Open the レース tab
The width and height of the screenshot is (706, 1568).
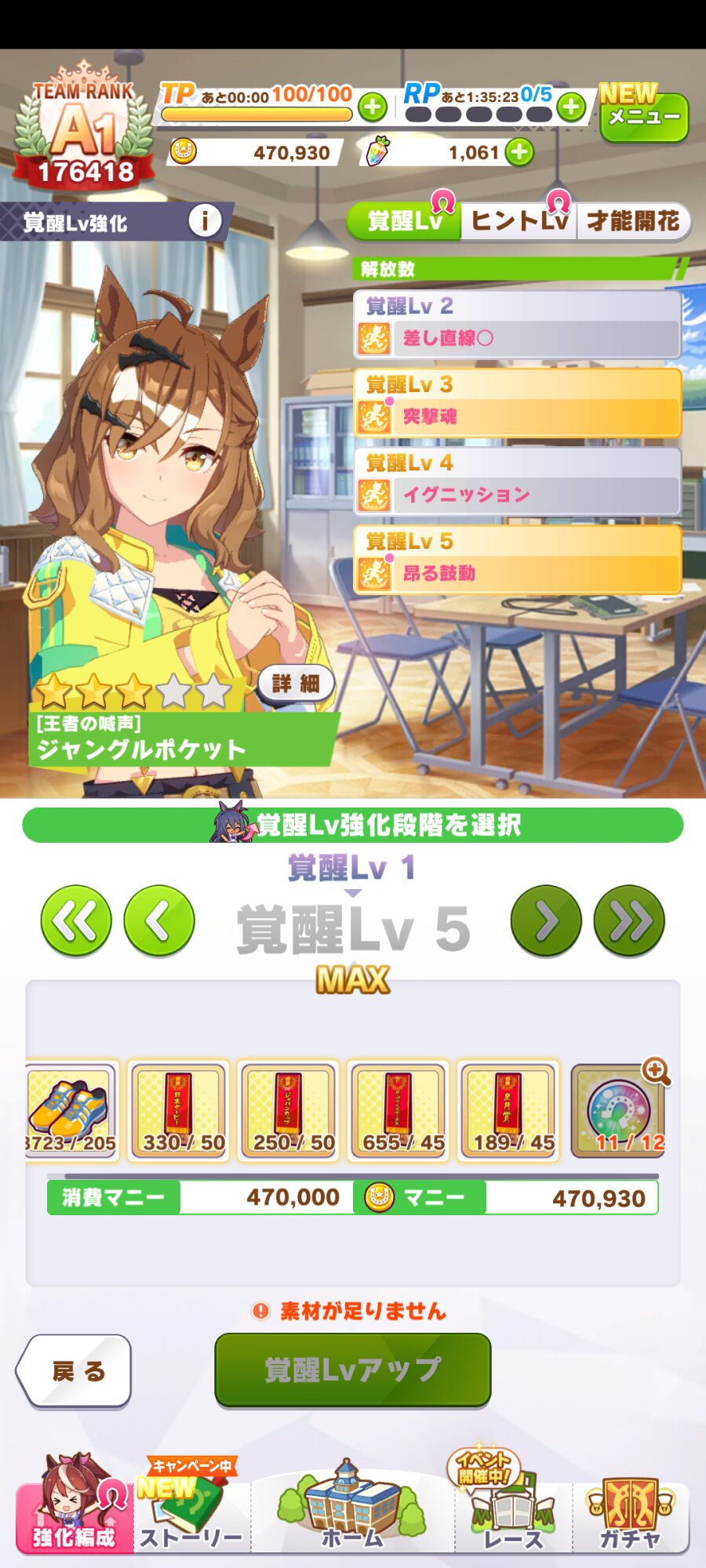point(512,1513)
